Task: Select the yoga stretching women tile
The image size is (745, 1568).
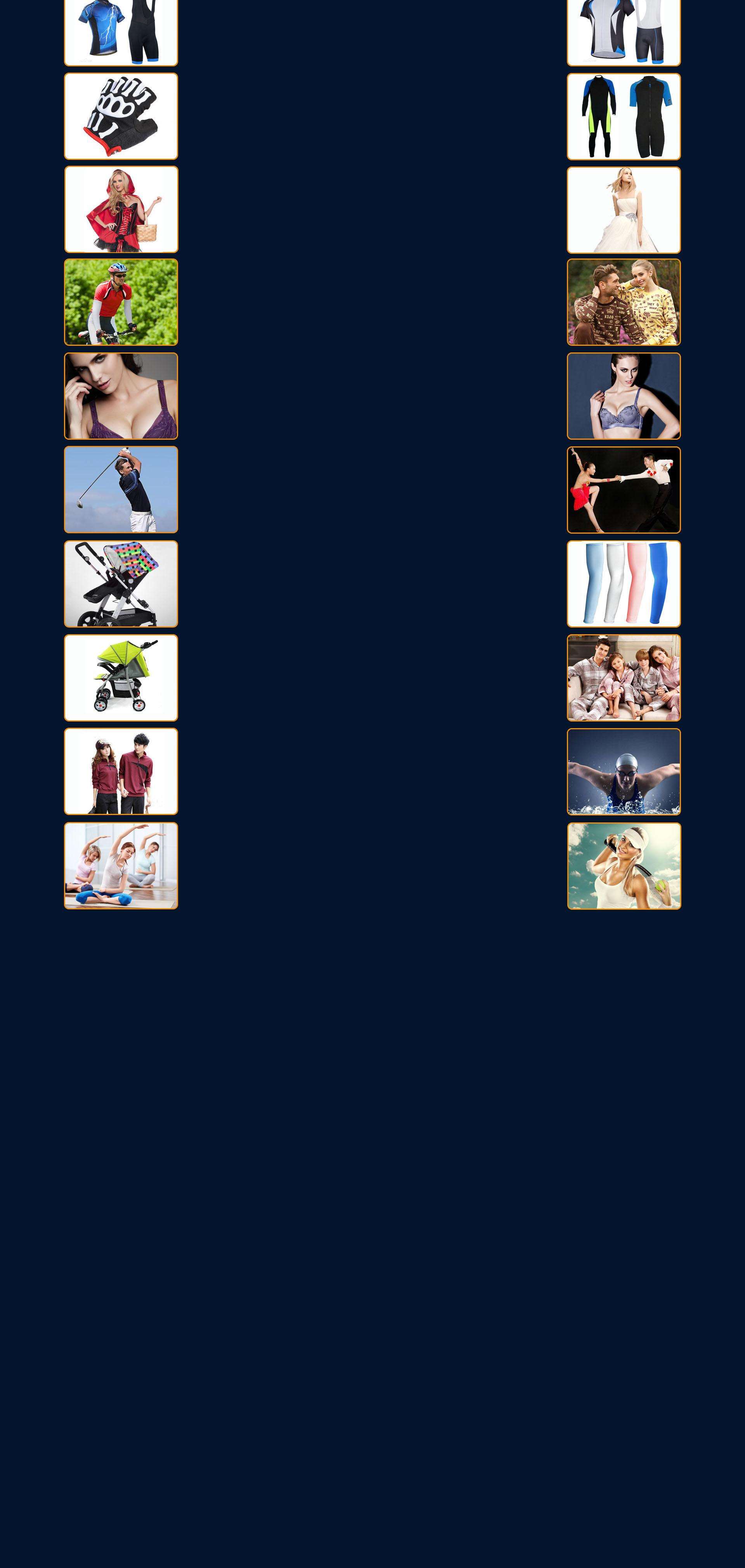Action: 121,866
